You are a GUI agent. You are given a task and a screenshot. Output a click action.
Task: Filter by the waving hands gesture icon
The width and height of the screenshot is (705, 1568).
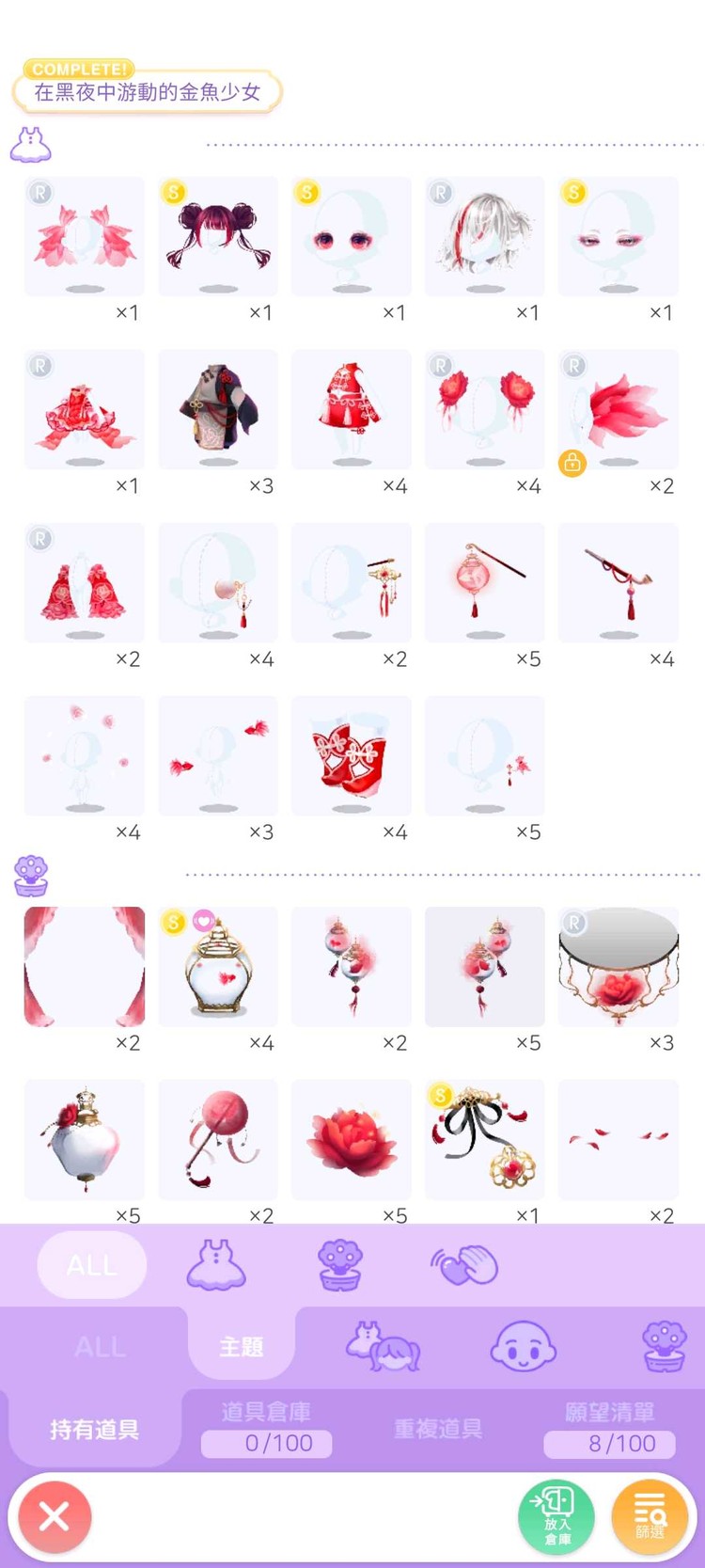pyautogui.click(x=463, y=1265)
